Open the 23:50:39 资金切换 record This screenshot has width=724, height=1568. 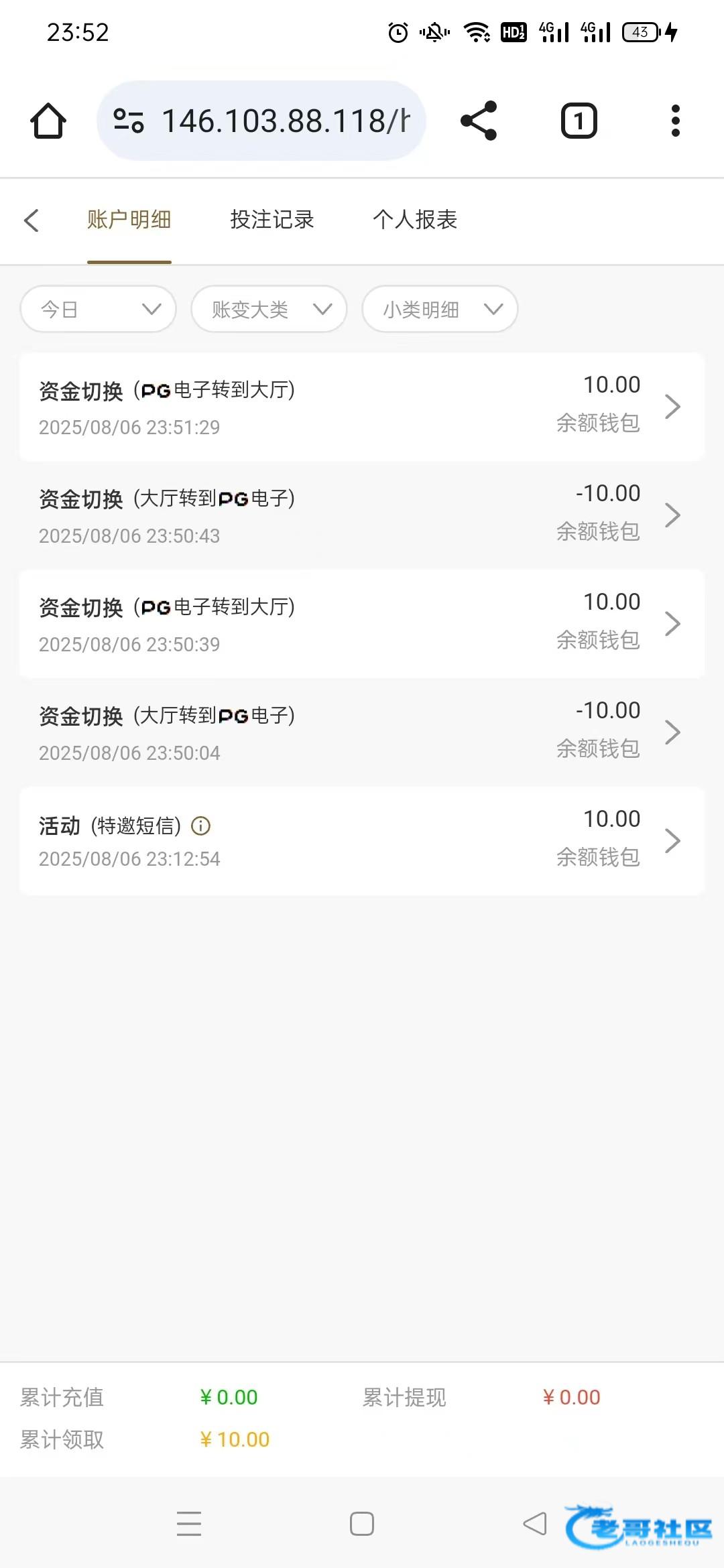pos(362,624)
